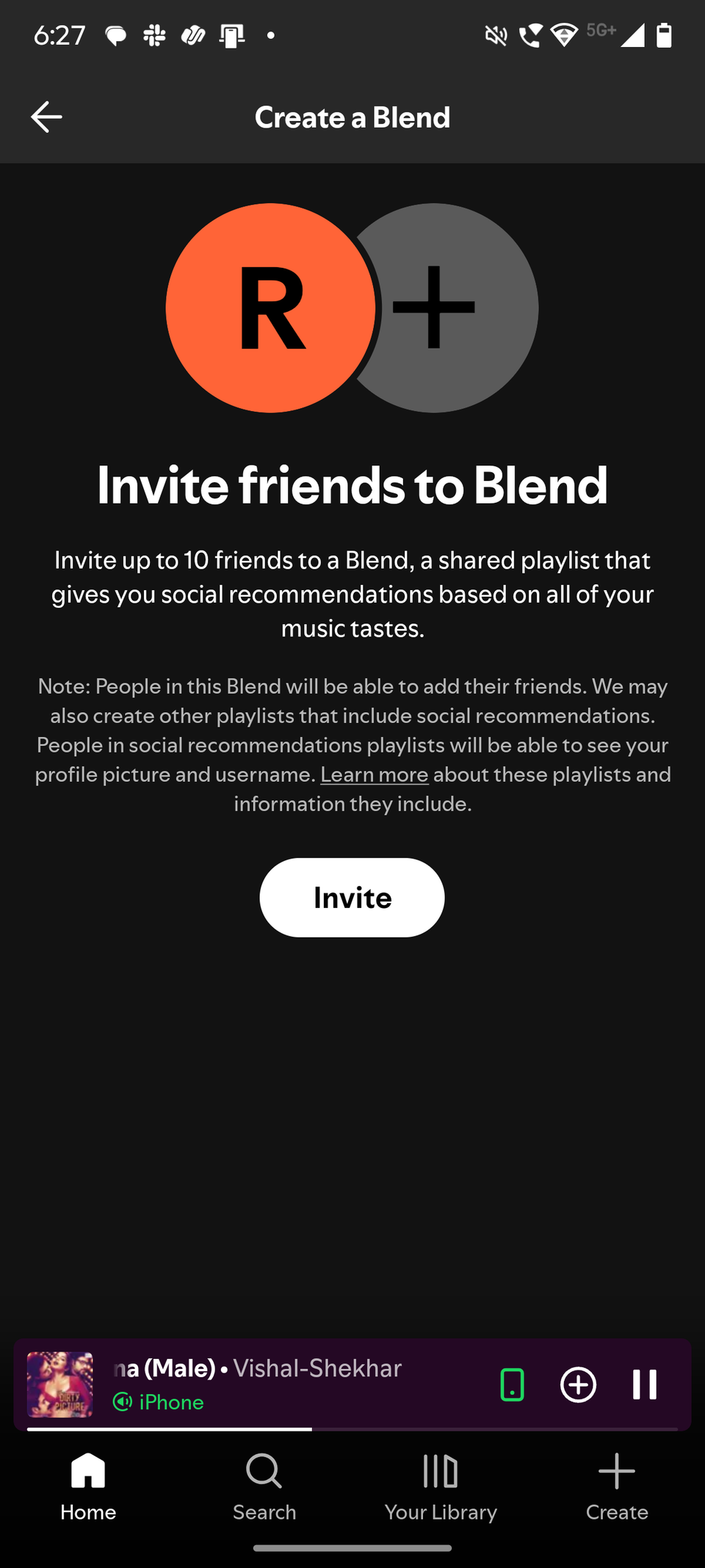Open the Learn more link
Image resolution: width=705 pixels, height=1568 pixels.
click(374, 774)
